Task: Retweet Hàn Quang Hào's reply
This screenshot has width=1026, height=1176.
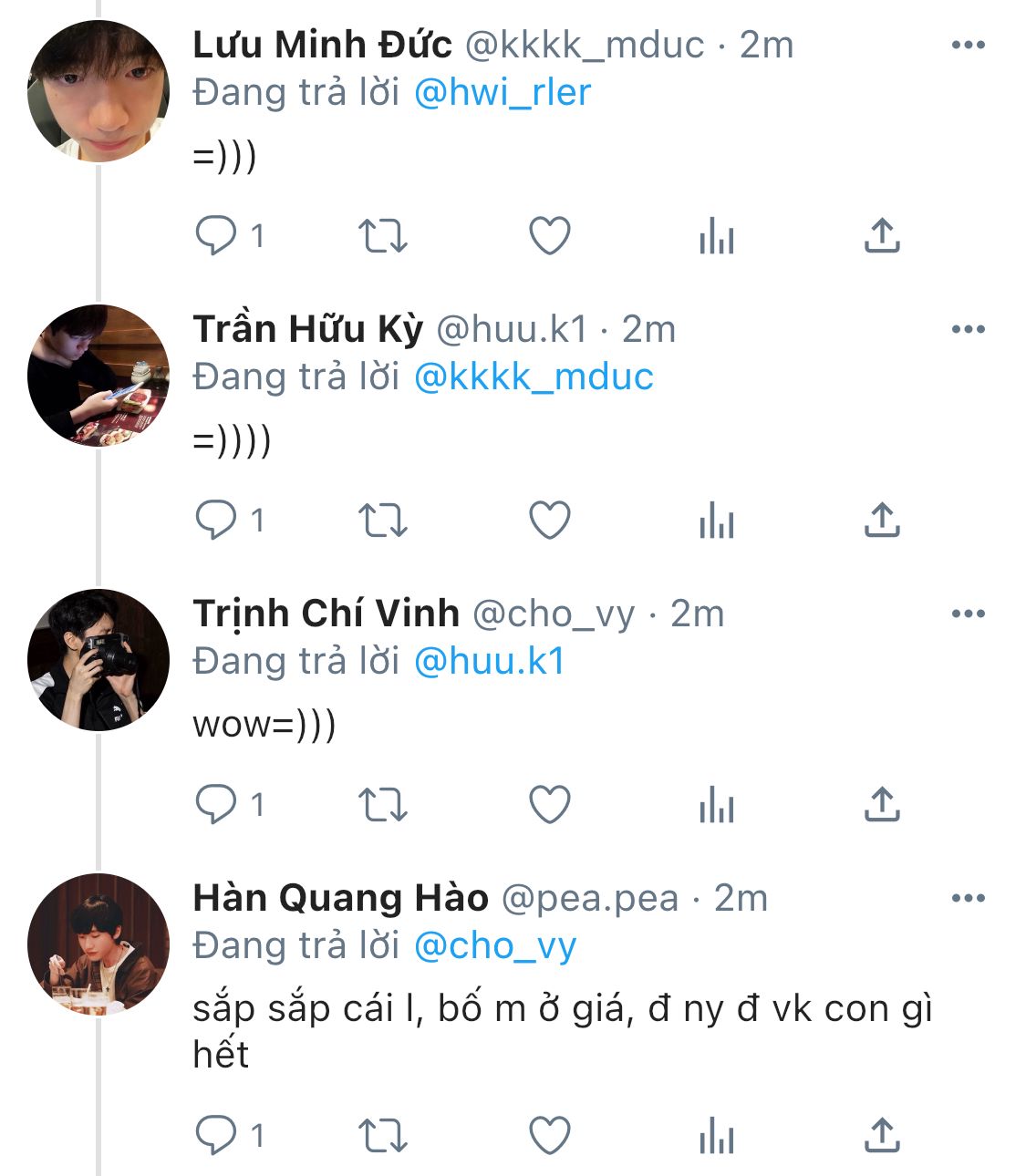Action: [x=382, y=1136]
